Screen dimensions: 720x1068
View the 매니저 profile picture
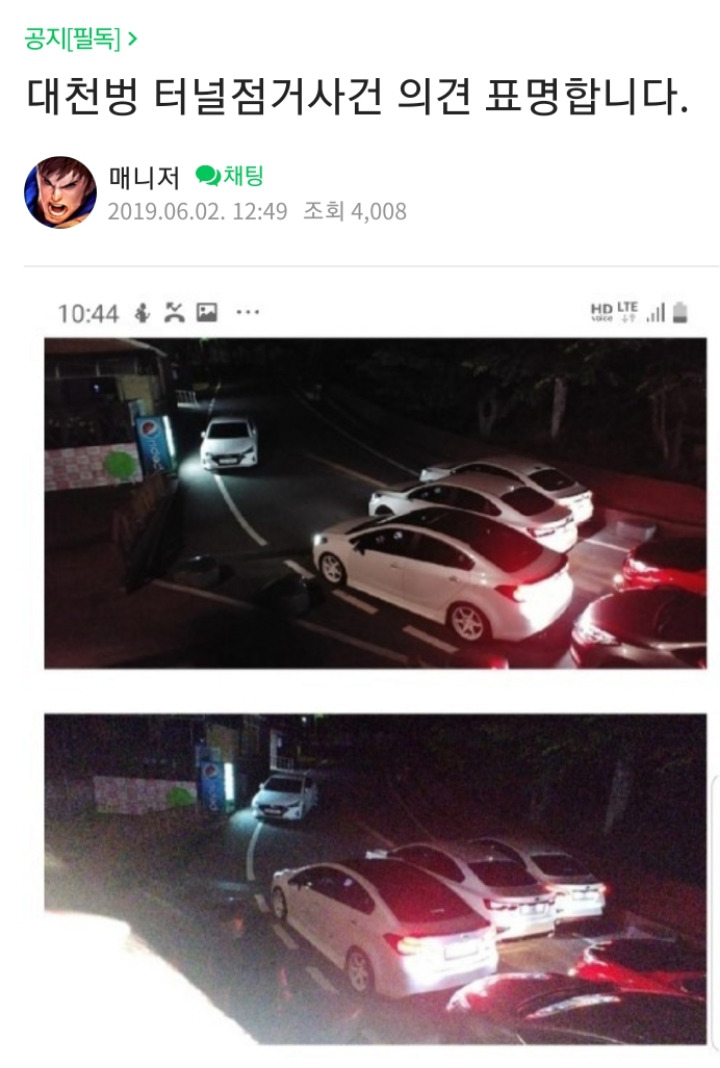tap(60, 192)
